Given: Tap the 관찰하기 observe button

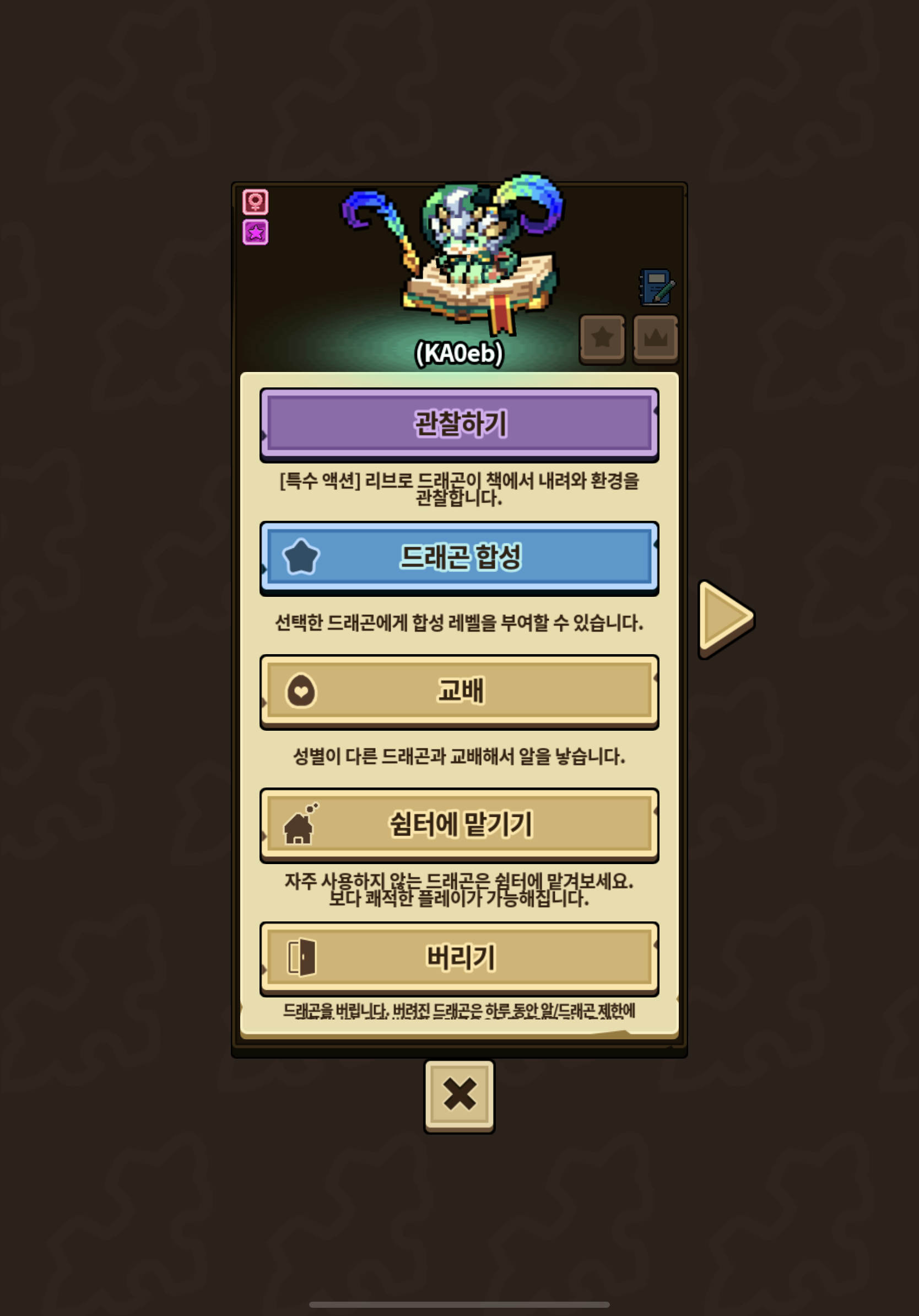Looking at the screenshot, I should 459,425.
